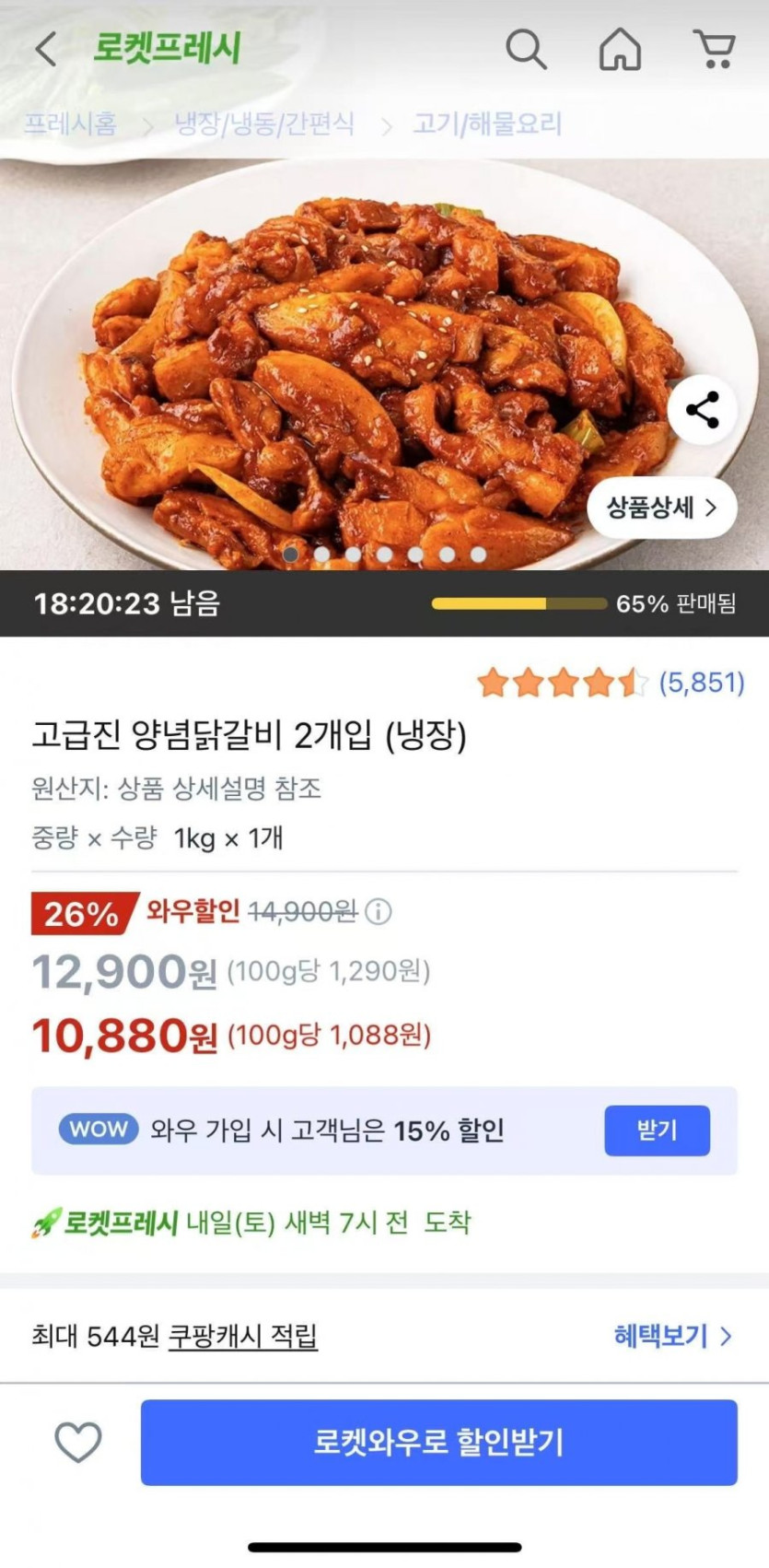Open the search magnifier icon
Viewport: 769px width, 1568px height.
pos(526,49)
